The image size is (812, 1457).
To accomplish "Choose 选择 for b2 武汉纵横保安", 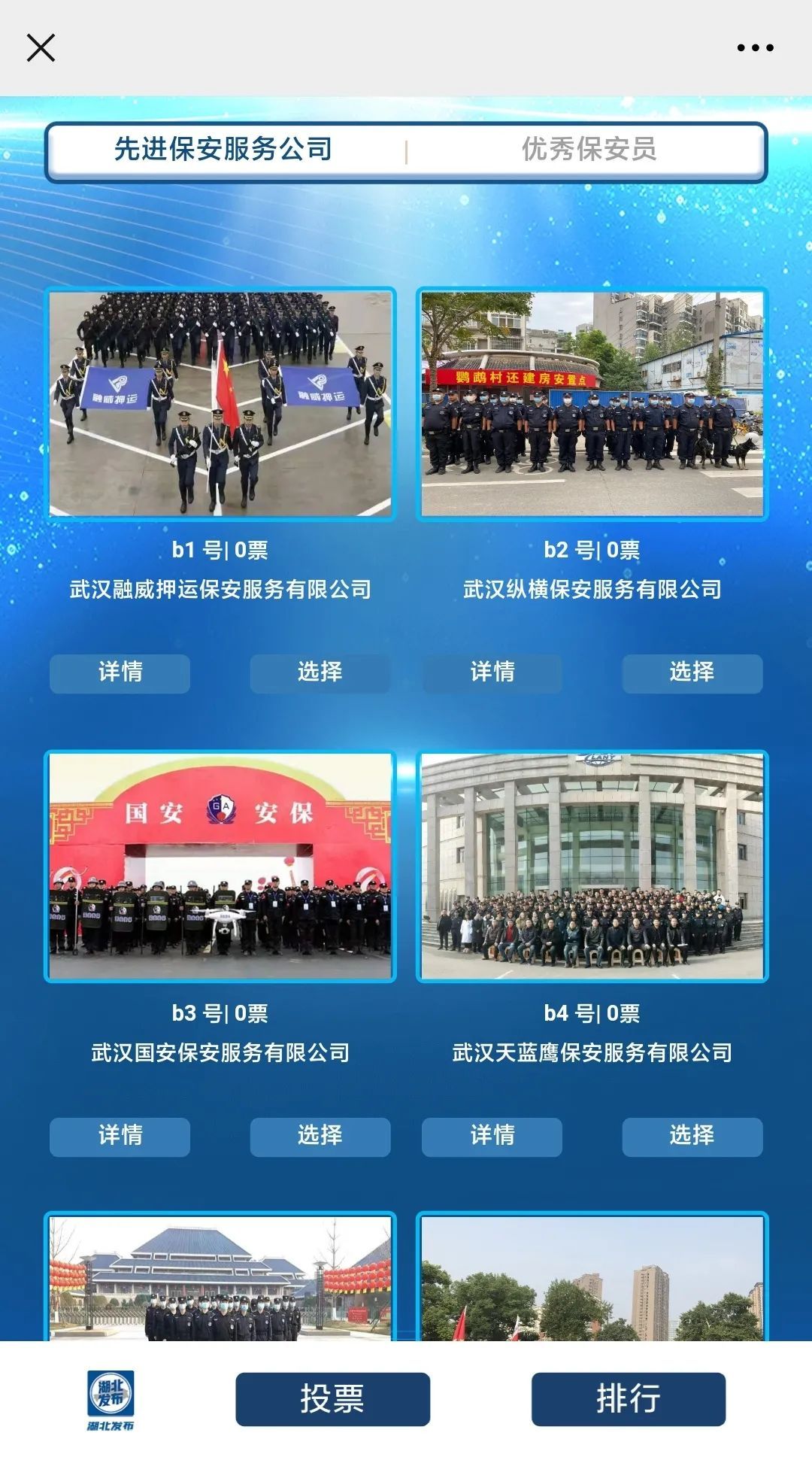I will (692, 672).
